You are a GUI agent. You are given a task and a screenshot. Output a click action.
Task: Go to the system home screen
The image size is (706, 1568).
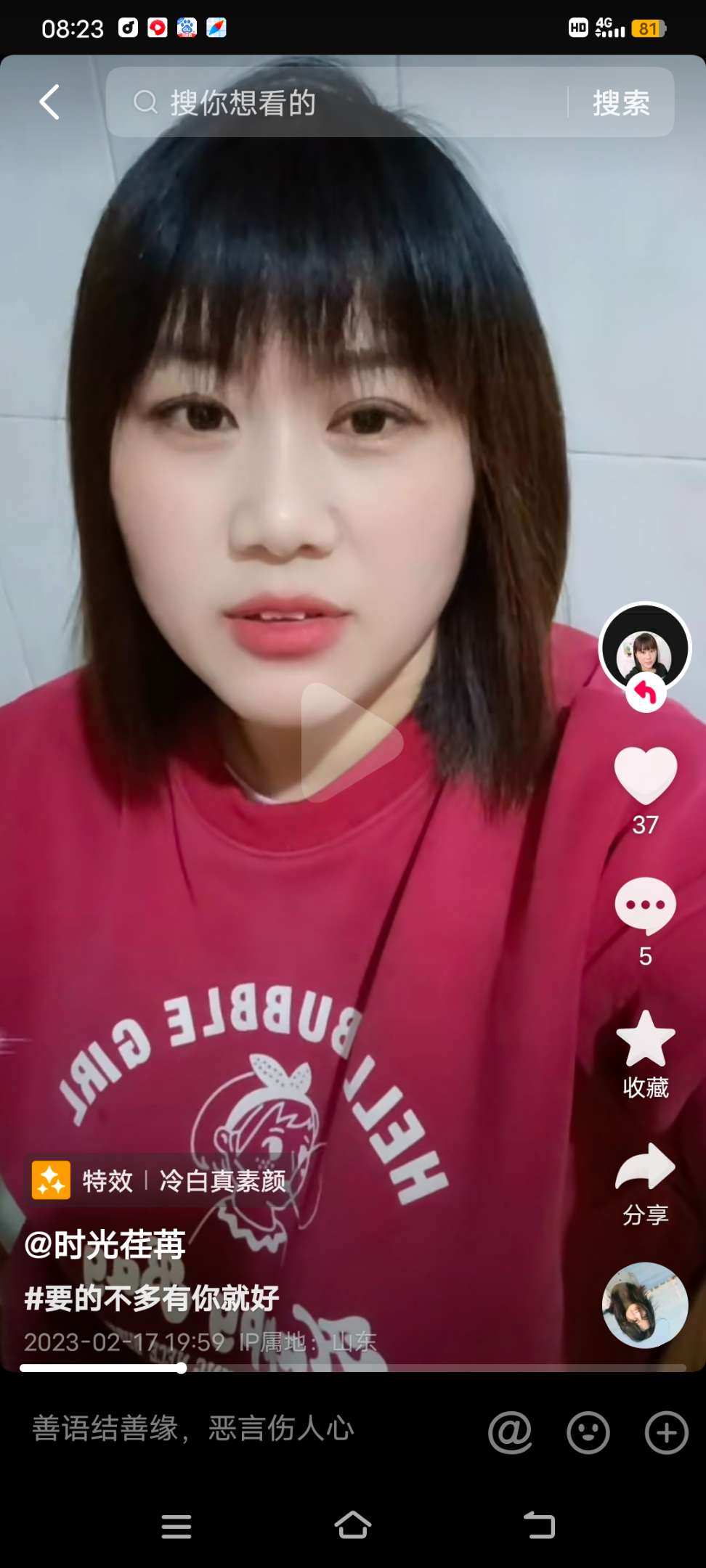tap(353, 1525)
